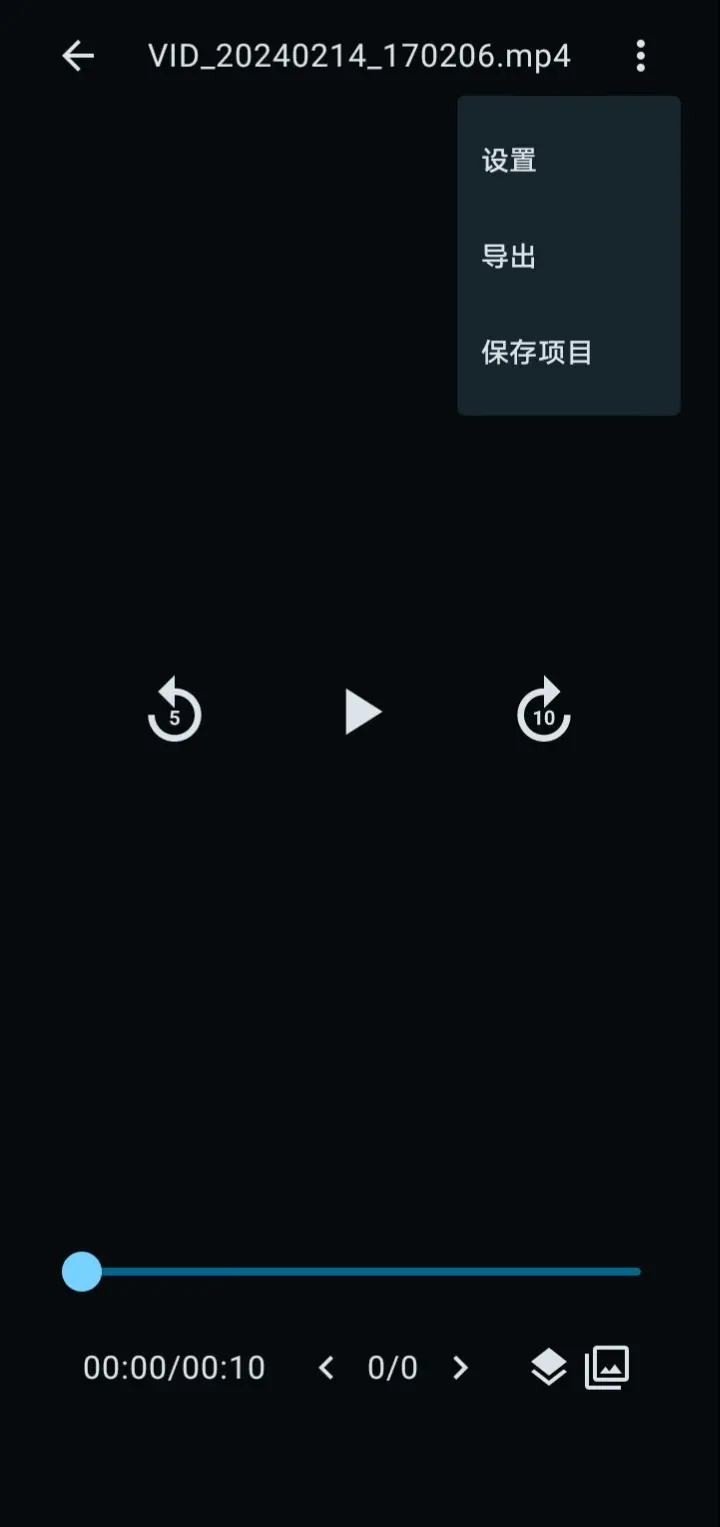
Task: Open the image gallery icon
Action: 607,1367
